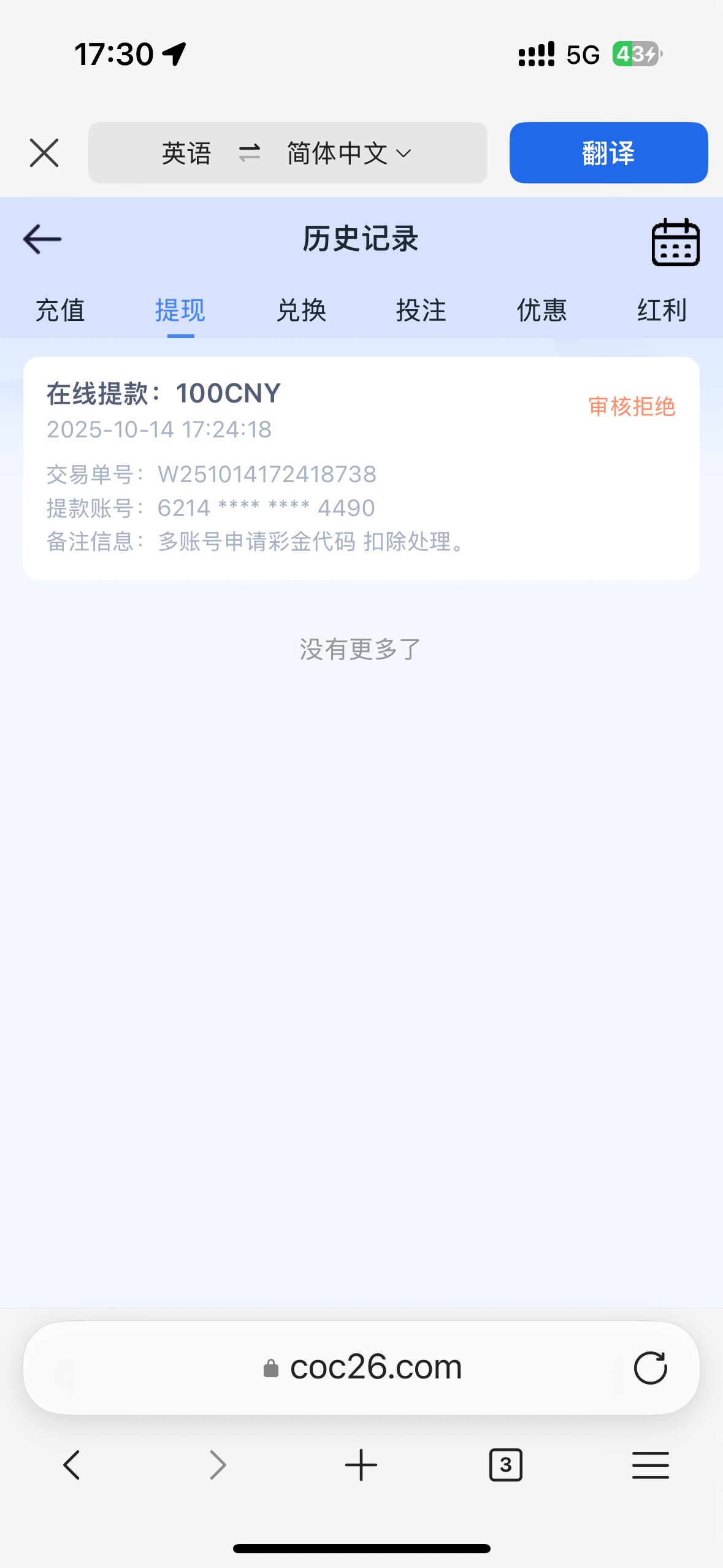
Task: Switch to the 充值 tab
Action: click(x=60, y=310)
